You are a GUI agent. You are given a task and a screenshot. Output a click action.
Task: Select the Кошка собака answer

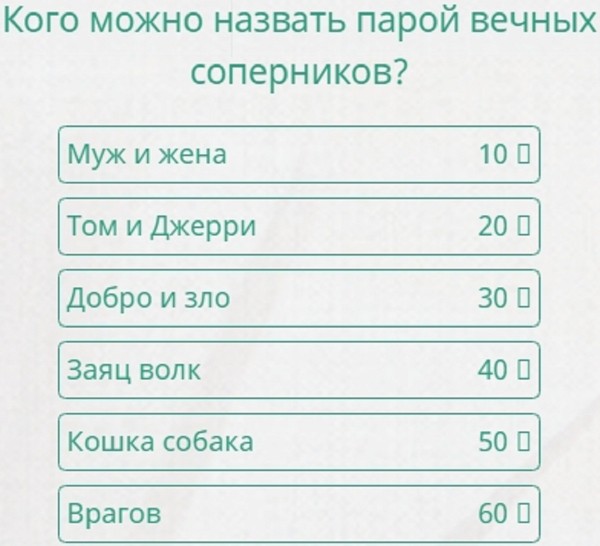(x=298, y=441)
